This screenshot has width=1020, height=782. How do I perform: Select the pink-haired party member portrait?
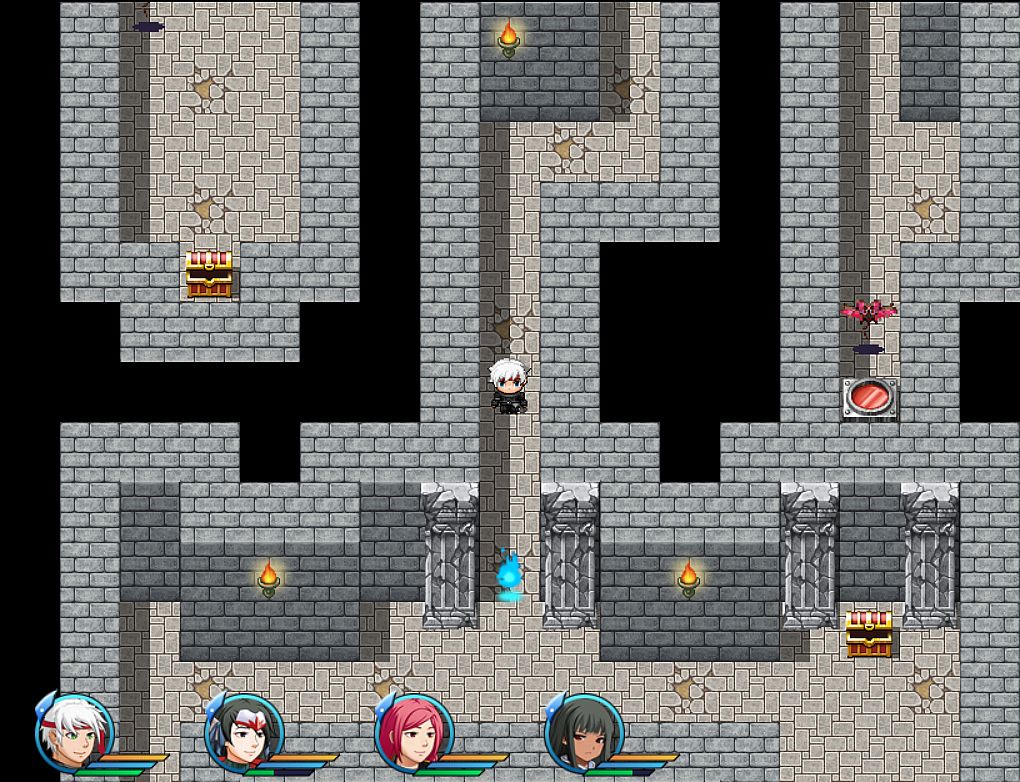(x=414, y=733)
